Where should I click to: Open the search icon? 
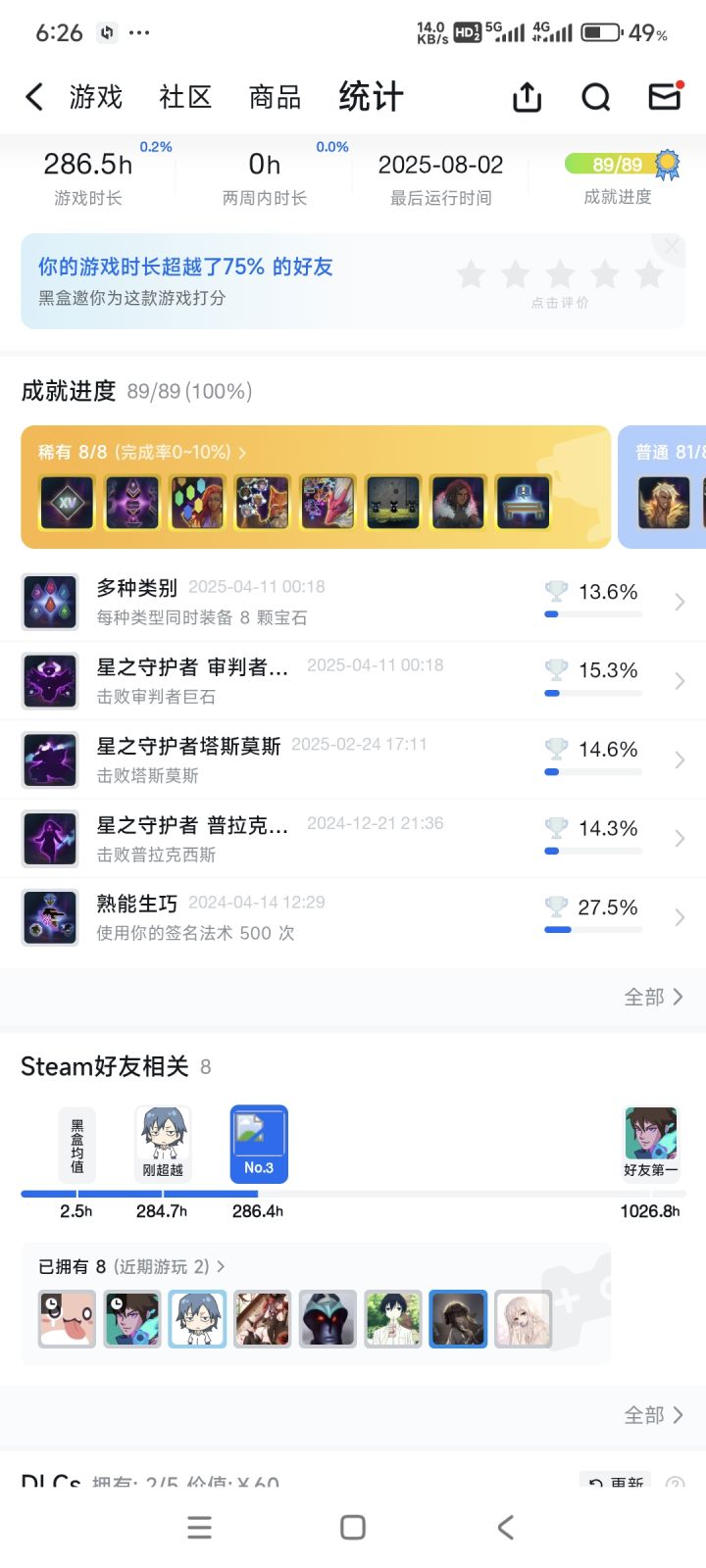point(595,97)
